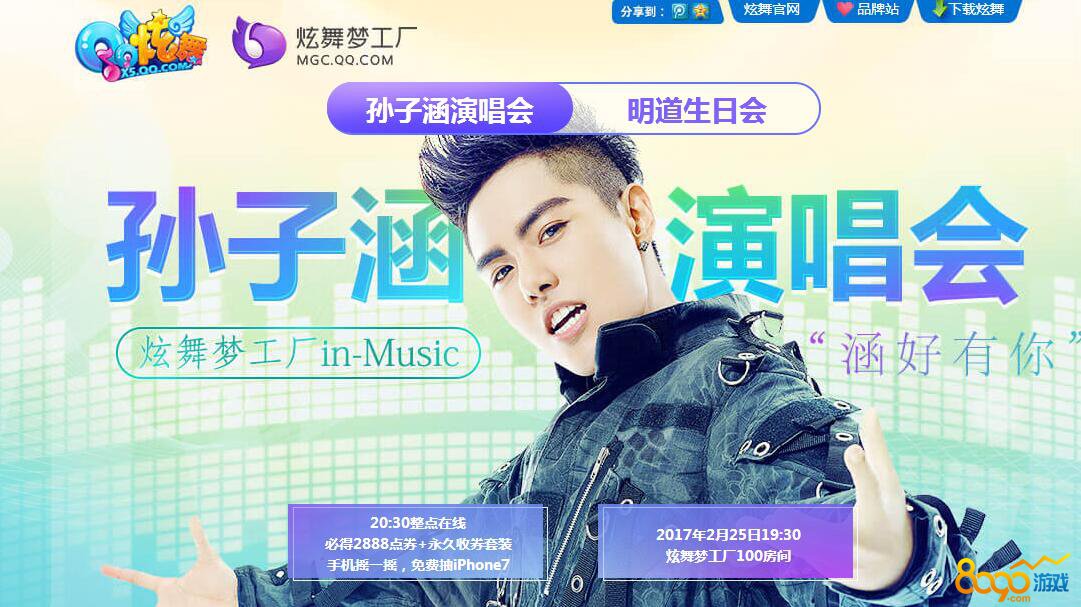Open 炫舞官网 official site link
The image size is (1081, 607).
pos(772,10)
